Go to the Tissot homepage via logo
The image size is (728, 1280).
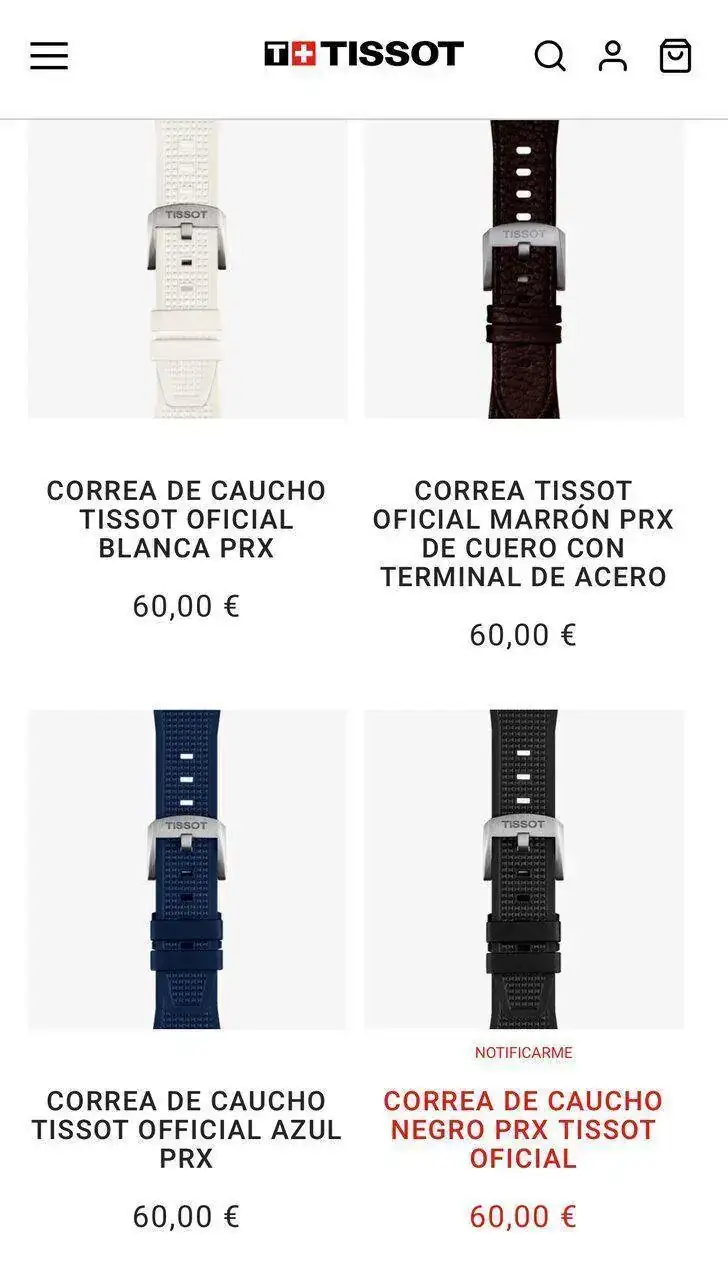click(x=364, y=54)
